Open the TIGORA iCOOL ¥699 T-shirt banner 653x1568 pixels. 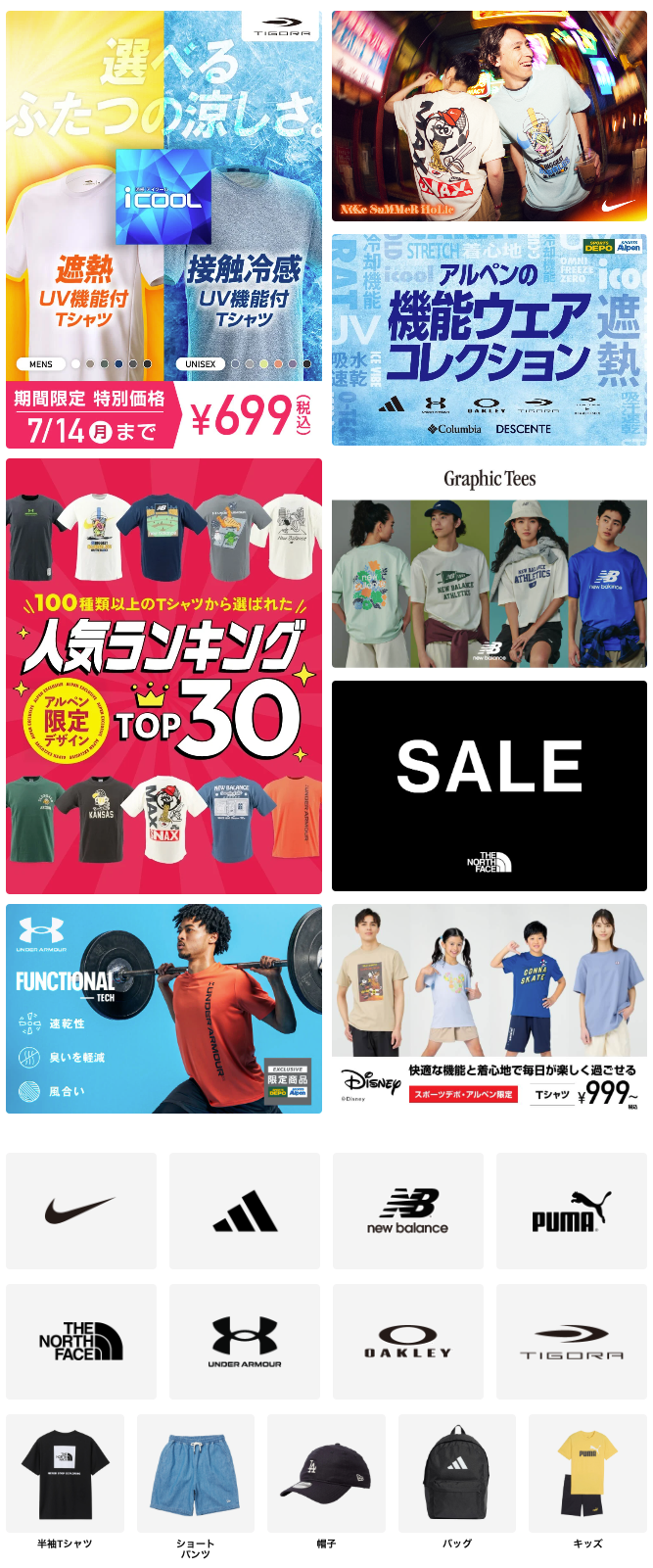163,230
